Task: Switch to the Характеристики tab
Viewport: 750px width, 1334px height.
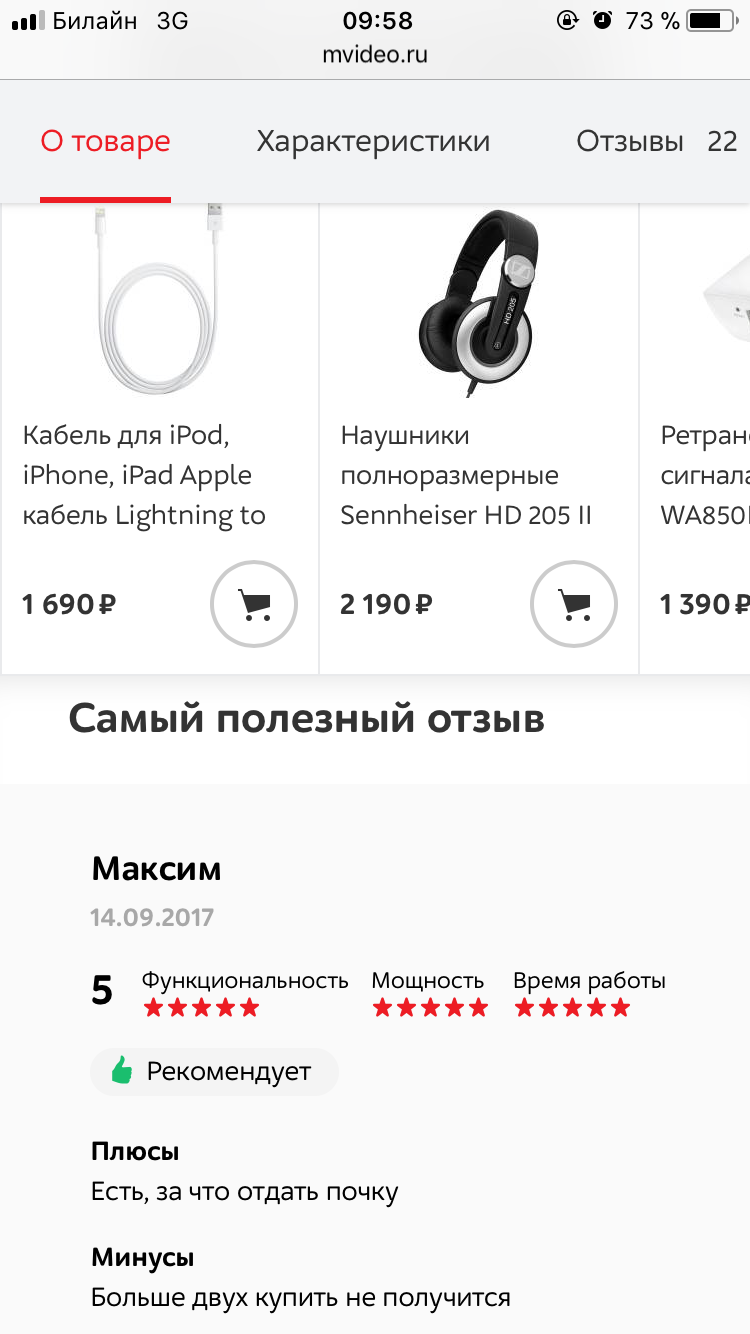Action: (x=373, y=142)
